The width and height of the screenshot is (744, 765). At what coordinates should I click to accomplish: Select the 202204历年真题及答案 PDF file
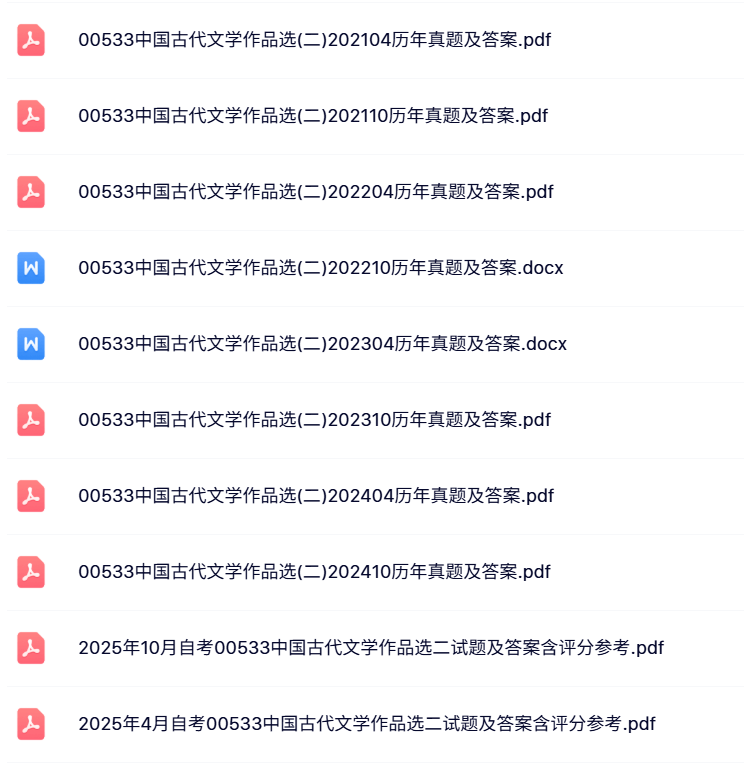tap(315, 192)
